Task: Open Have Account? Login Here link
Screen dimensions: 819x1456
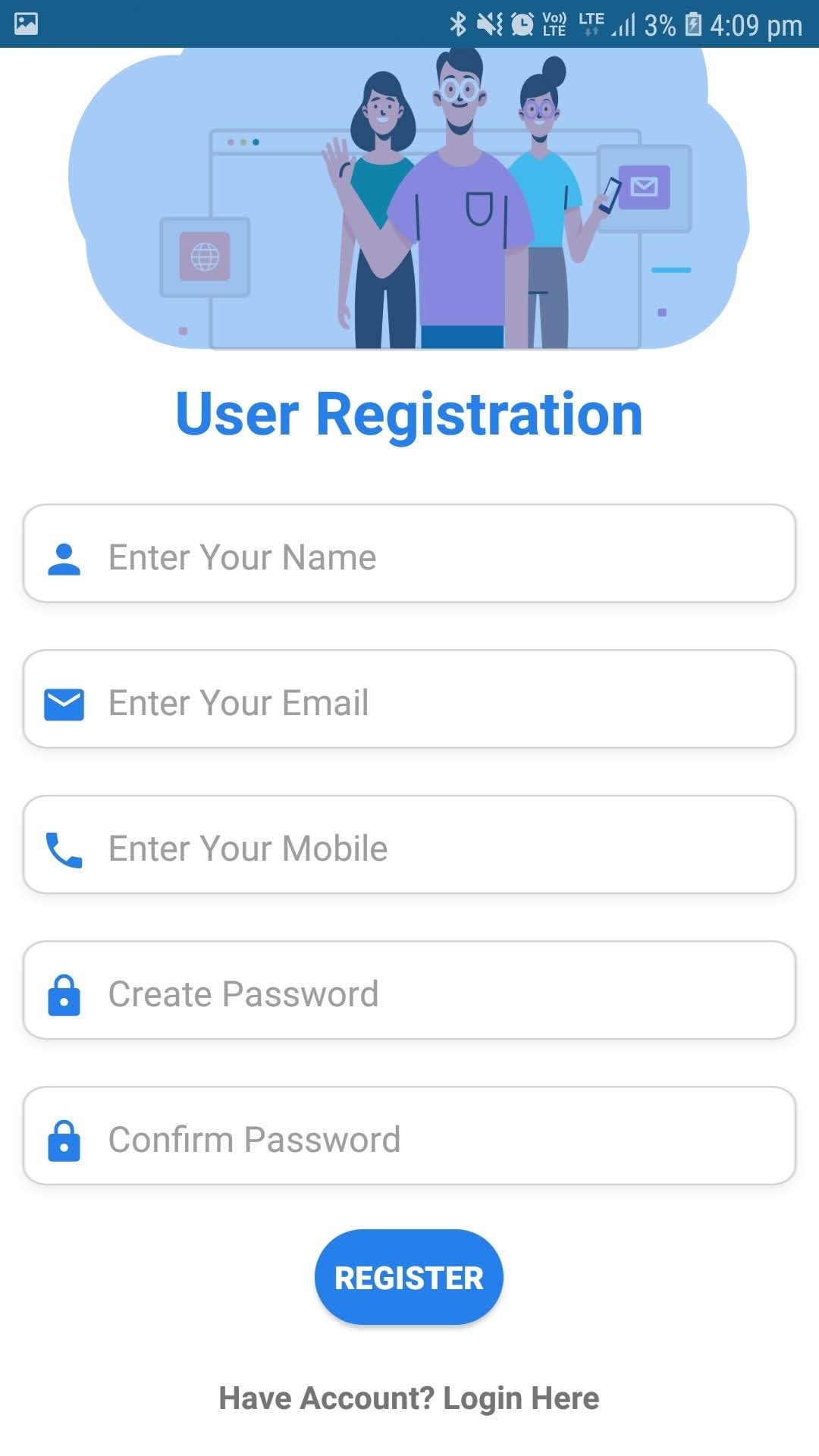Action: [x=409, y=1398]
